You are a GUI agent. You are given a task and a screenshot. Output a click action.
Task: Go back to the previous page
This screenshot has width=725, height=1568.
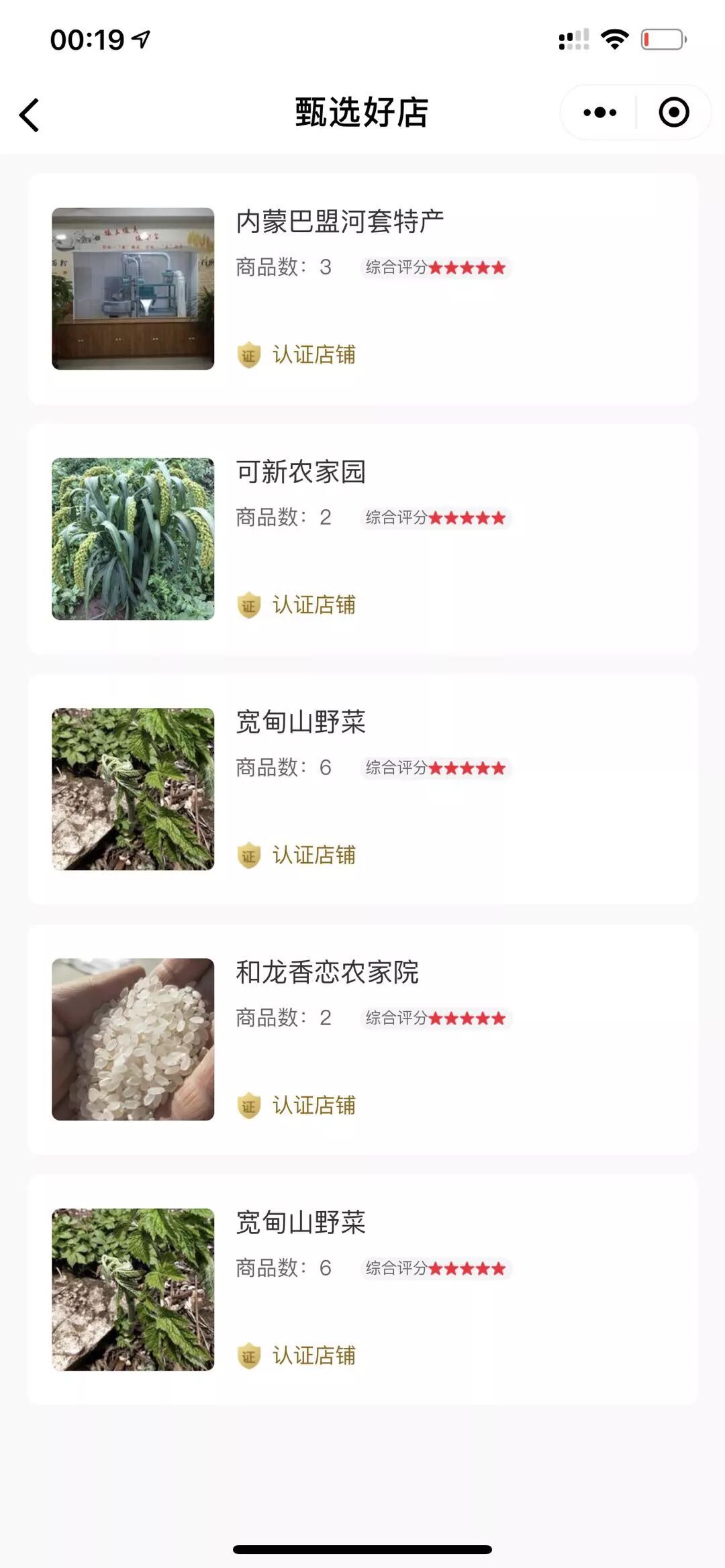pyautogui.click(x=30, y=114)
